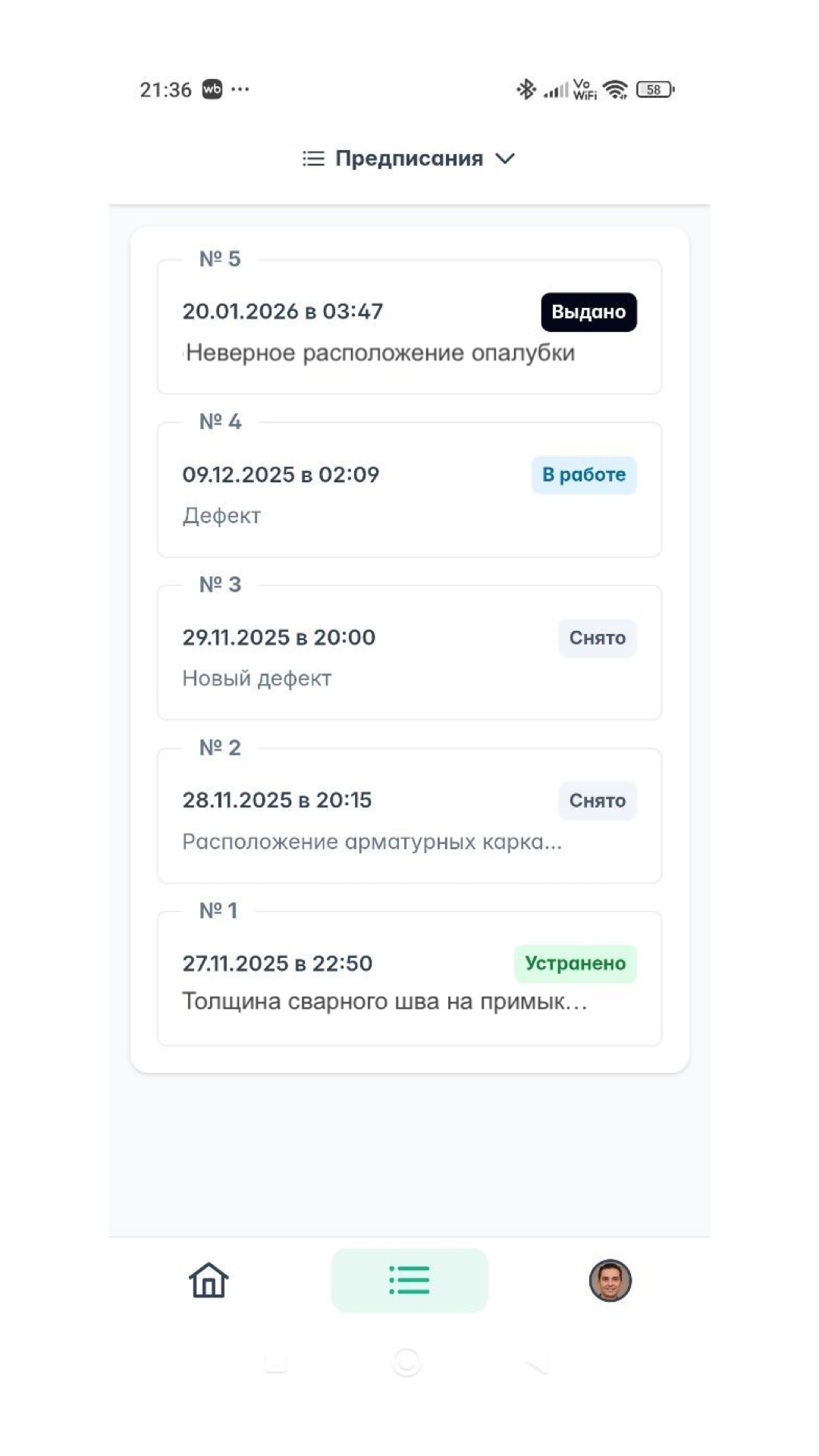Expand the Предписания dropdown in the header
Viewport: 819px width, 1456px height.
pyautogui.click(x=409, y=158)
